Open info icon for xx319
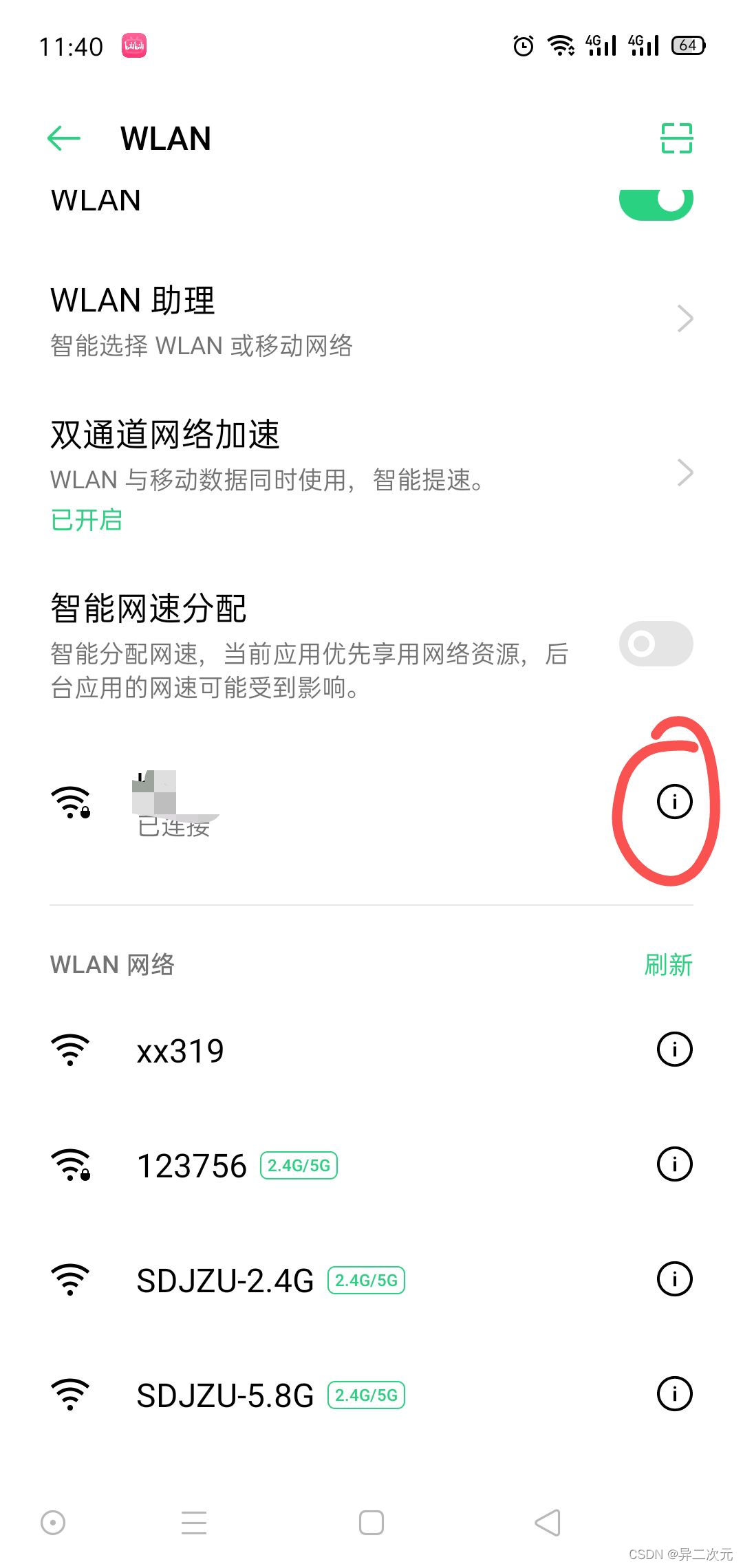 click(x=674, y=1049)
